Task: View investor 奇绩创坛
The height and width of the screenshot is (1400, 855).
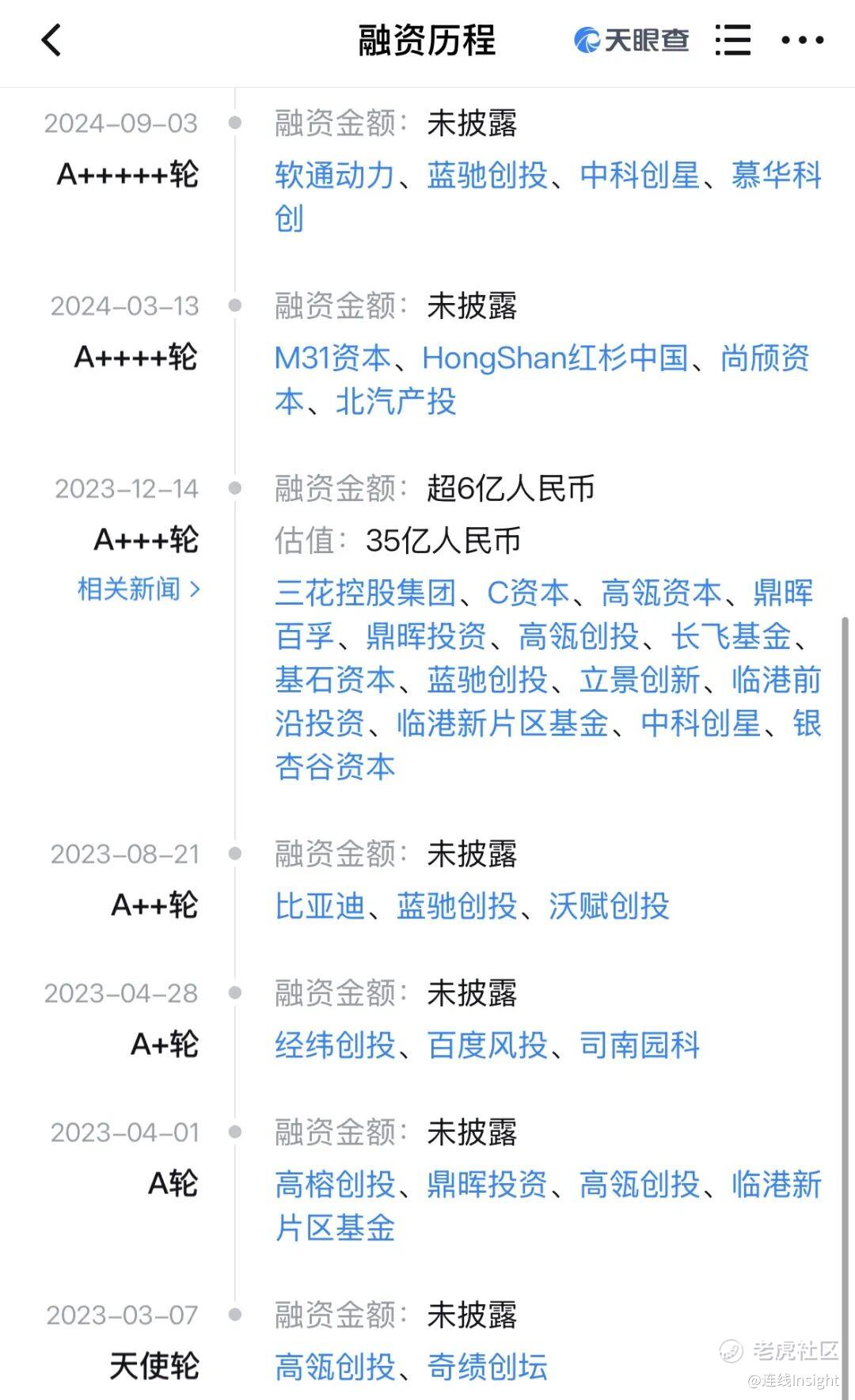Action: (x=488, y=1367)
